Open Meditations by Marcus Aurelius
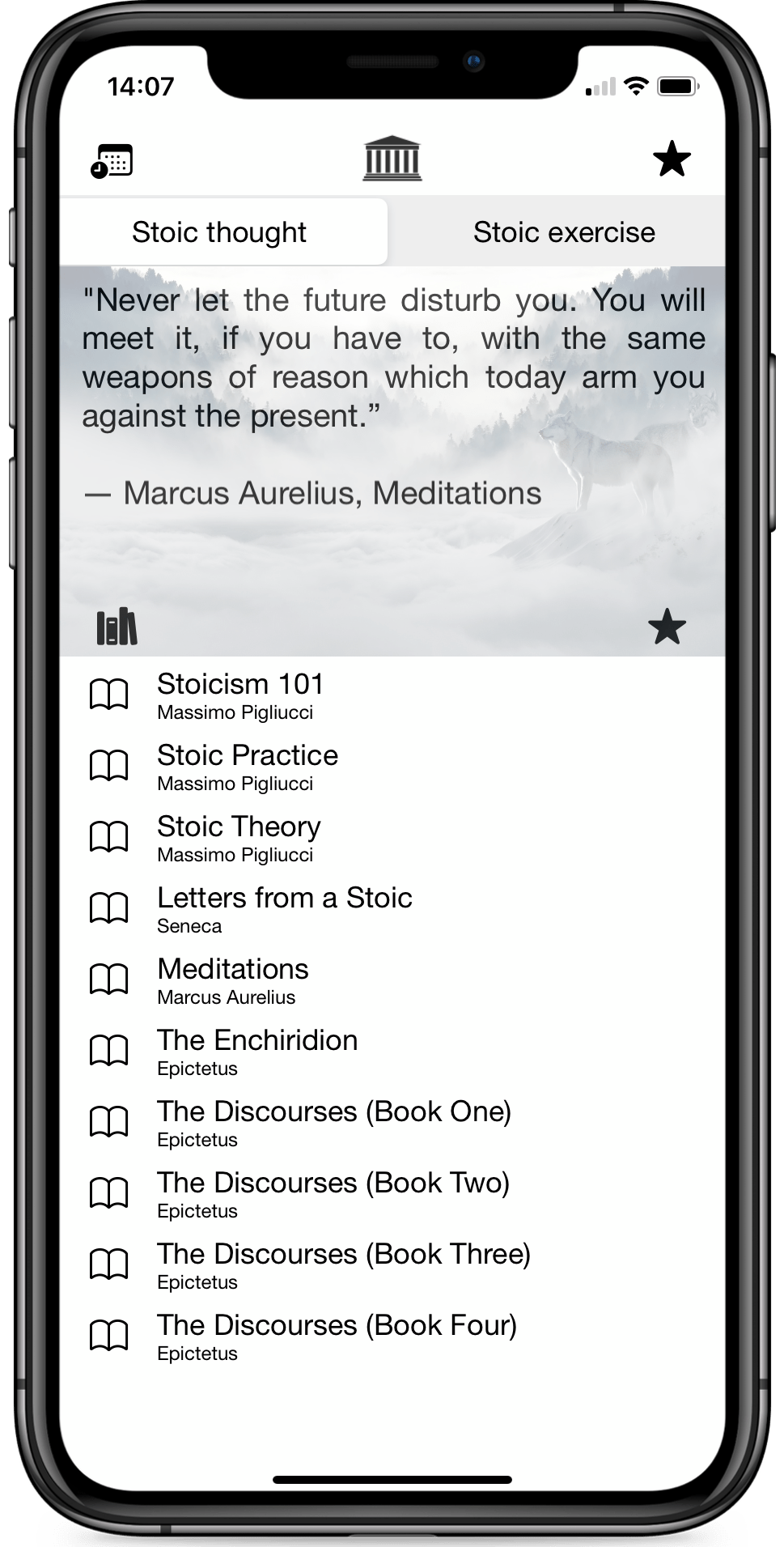Viewport: 784px width, 1547px height. point(233,980)
